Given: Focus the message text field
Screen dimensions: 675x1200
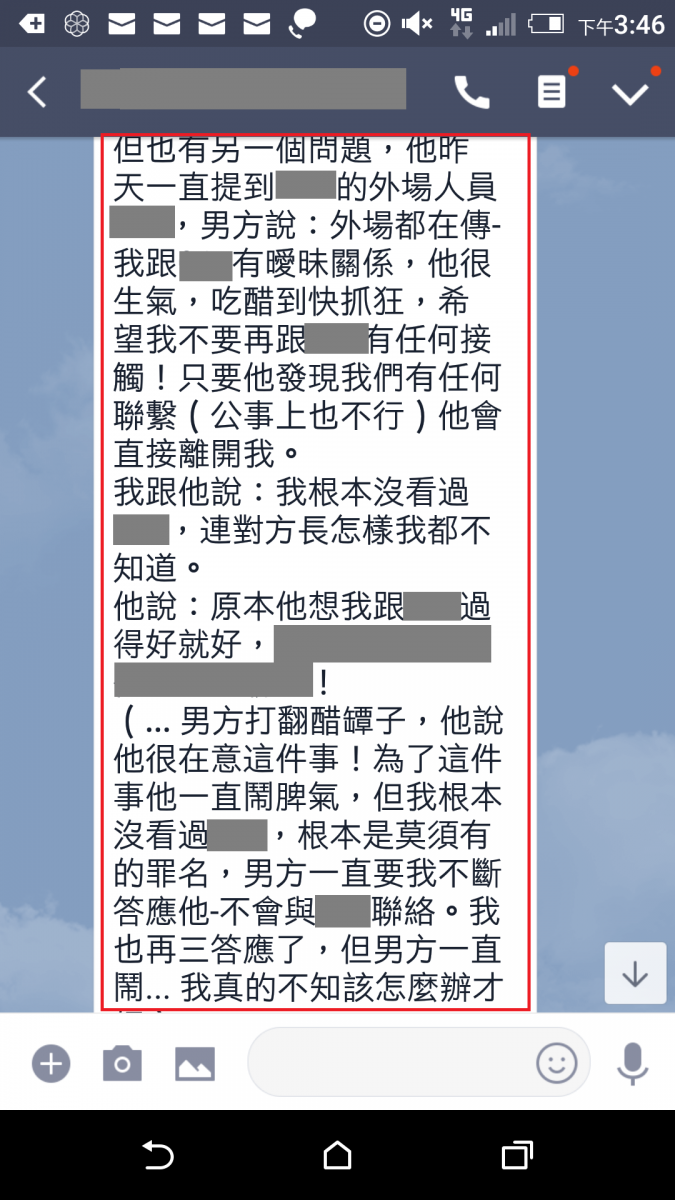Looking at the screenshot, I should point(390,1062).
